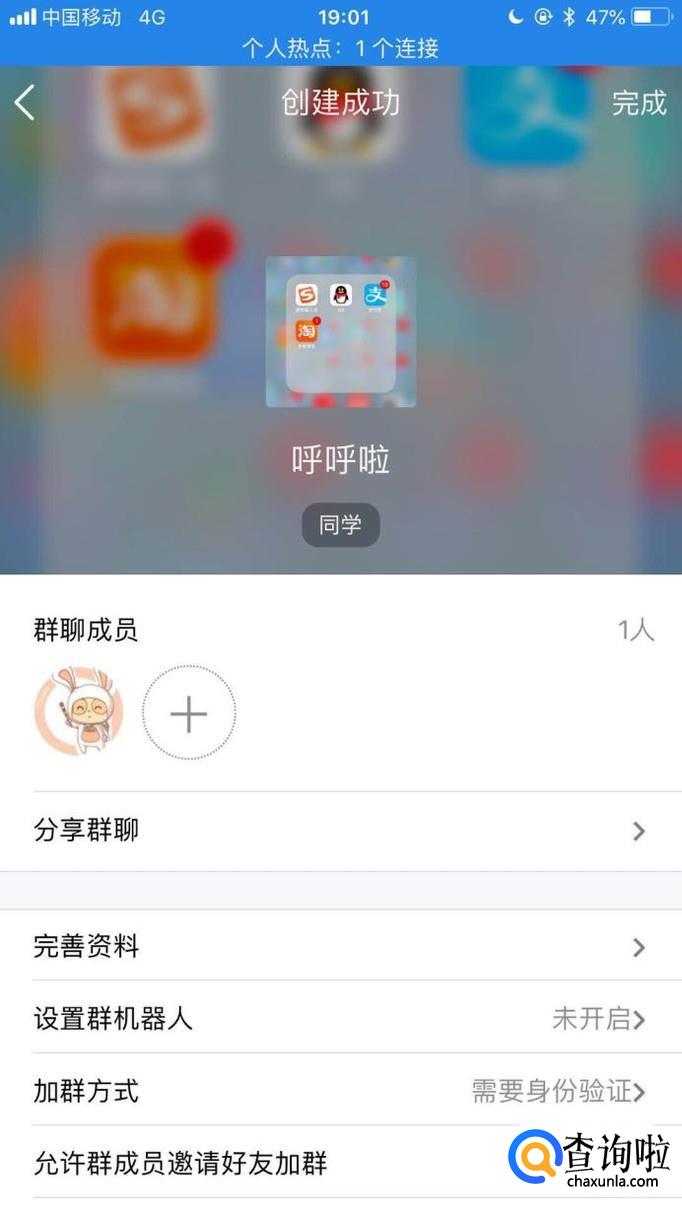Viewport: 682px width, 1212px height.
Task: Go back using the top-left arrow
Action: point(26,102)
